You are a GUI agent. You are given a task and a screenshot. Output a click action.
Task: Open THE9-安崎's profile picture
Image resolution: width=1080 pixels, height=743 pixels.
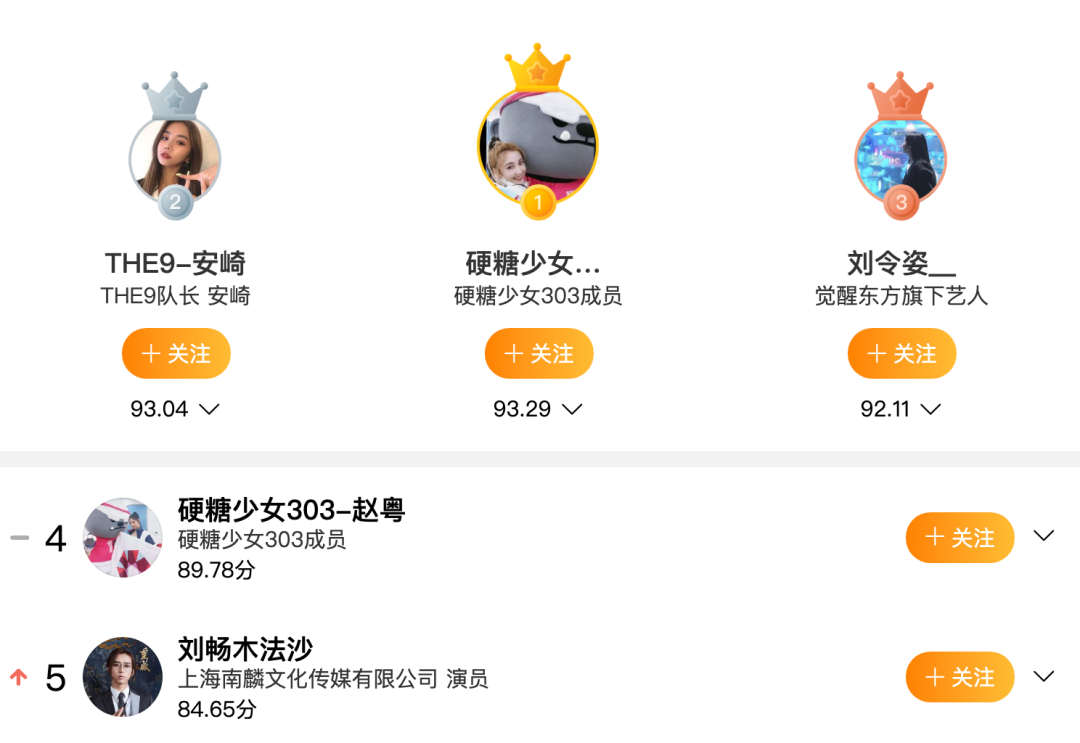coord(175,159)
